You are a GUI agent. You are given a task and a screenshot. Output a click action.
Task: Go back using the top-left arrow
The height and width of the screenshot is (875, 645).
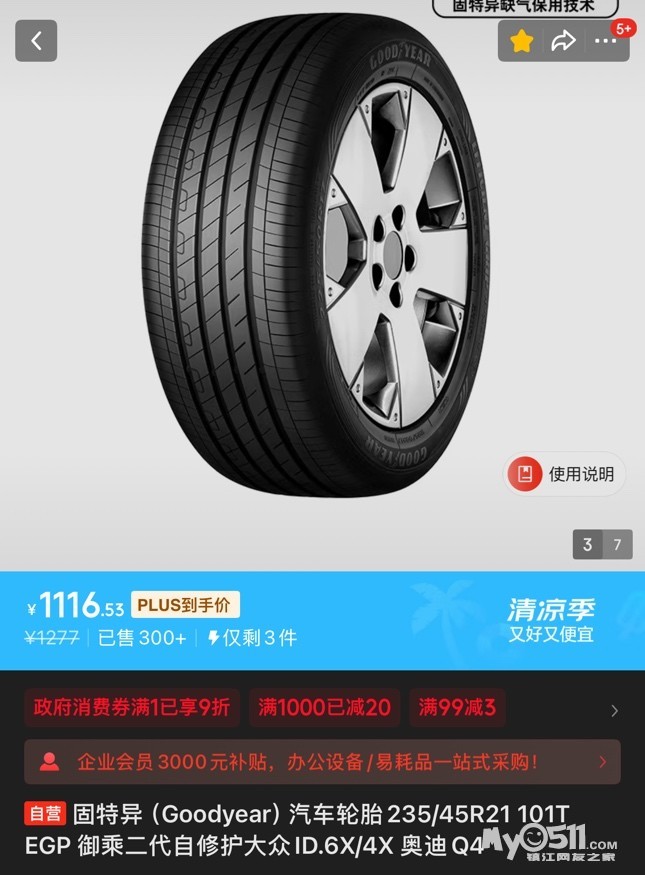coord(36,41)
